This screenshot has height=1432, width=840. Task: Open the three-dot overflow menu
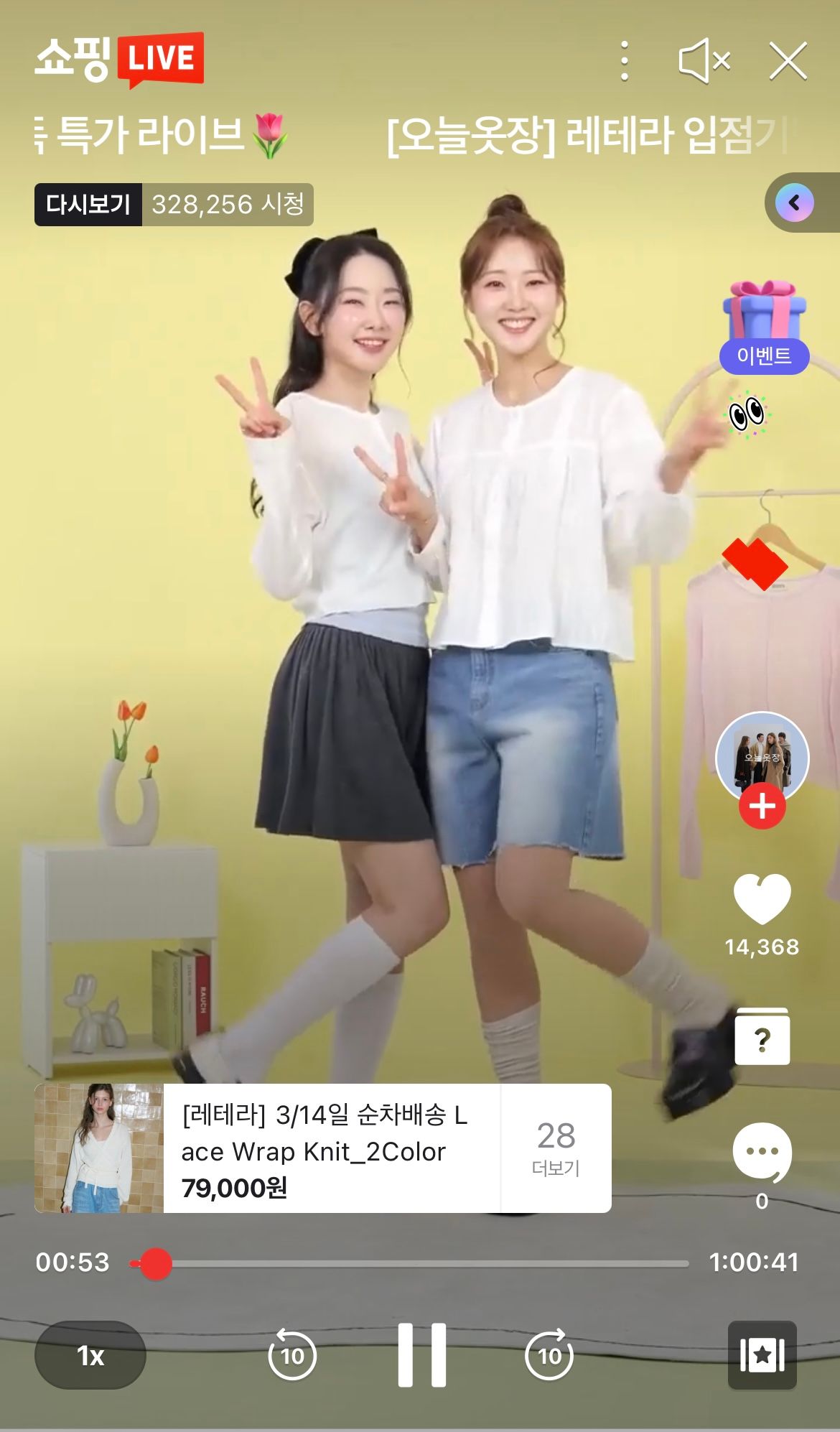click(x=624, y=61)
